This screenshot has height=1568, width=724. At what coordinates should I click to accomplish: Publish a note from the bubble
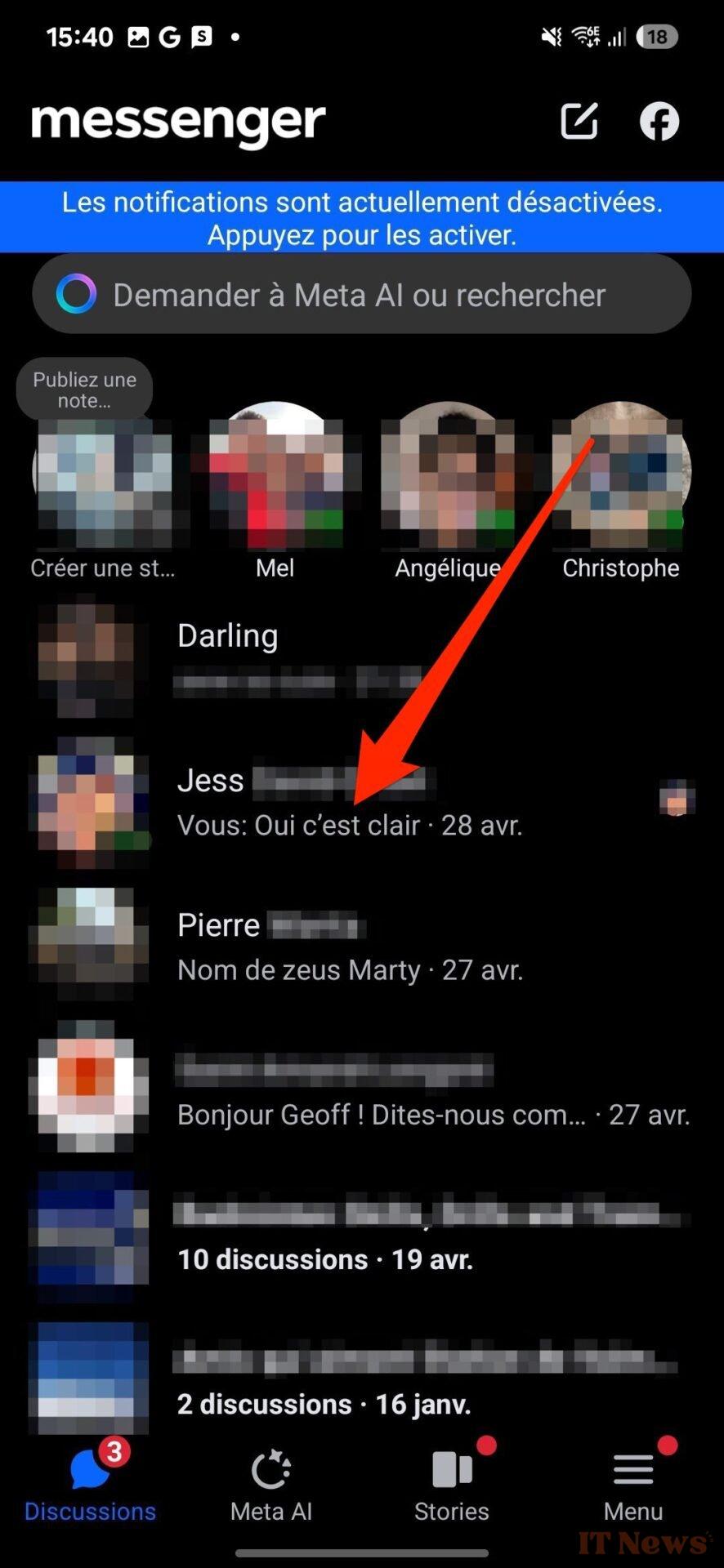(x=84, y=390)
